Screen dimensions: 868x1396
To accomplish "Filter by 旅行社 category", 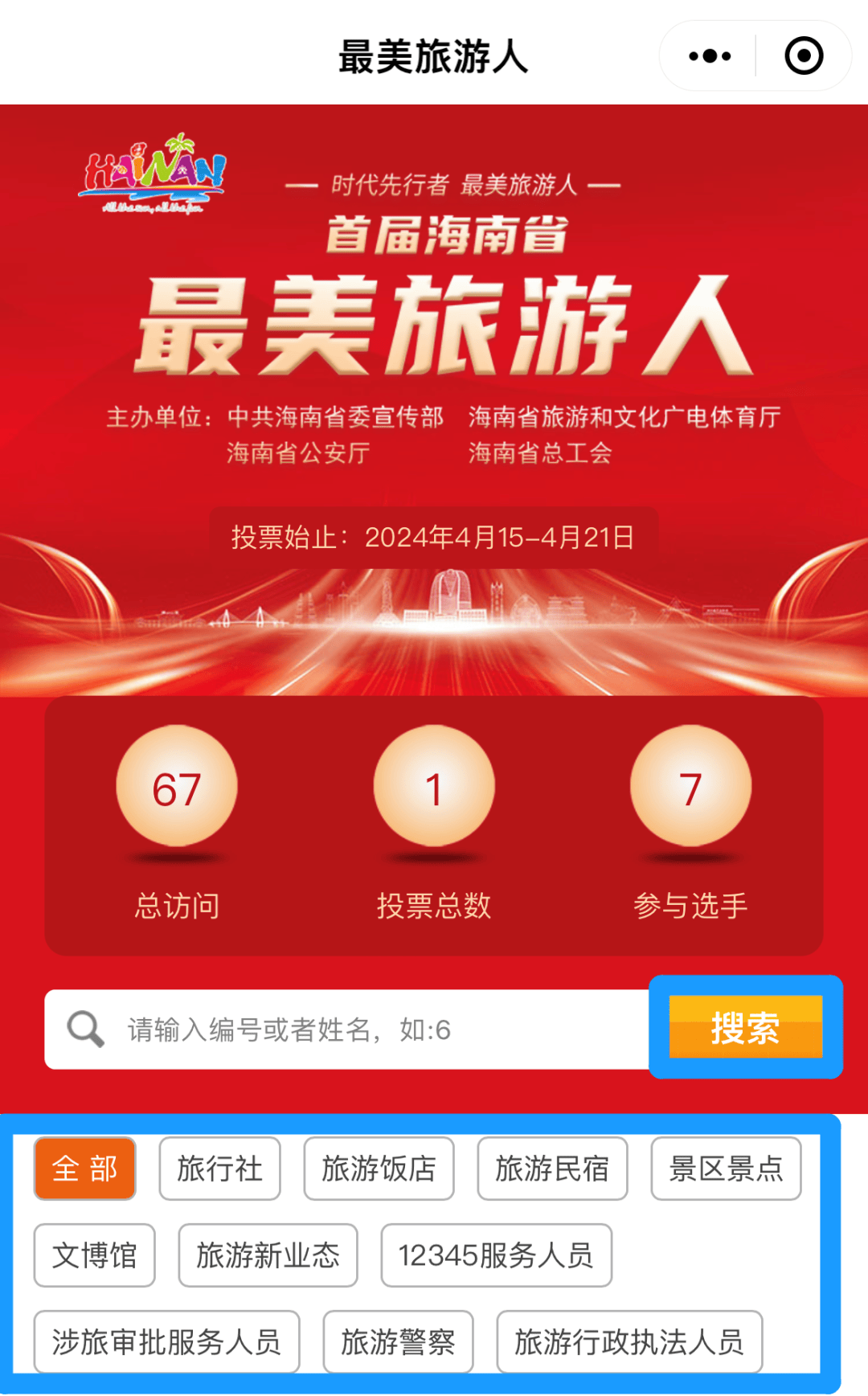I will click(x=219, y=1169).
